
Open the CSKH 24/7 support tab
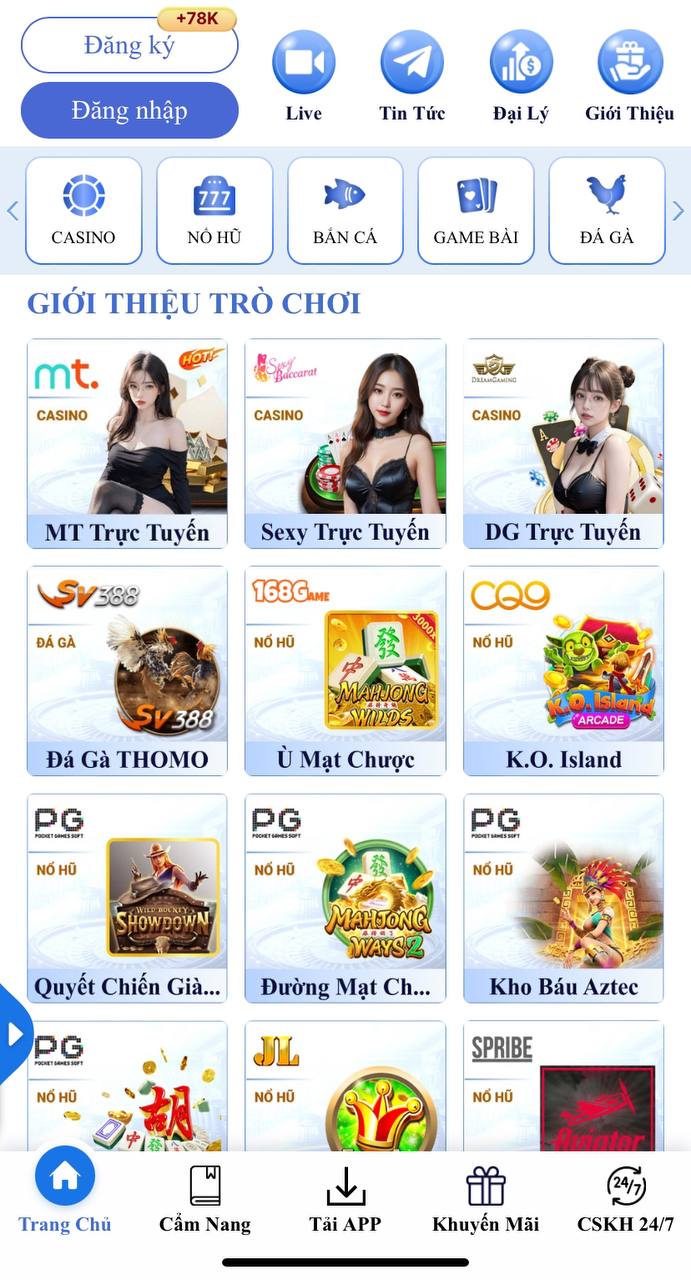point(626,1199)
